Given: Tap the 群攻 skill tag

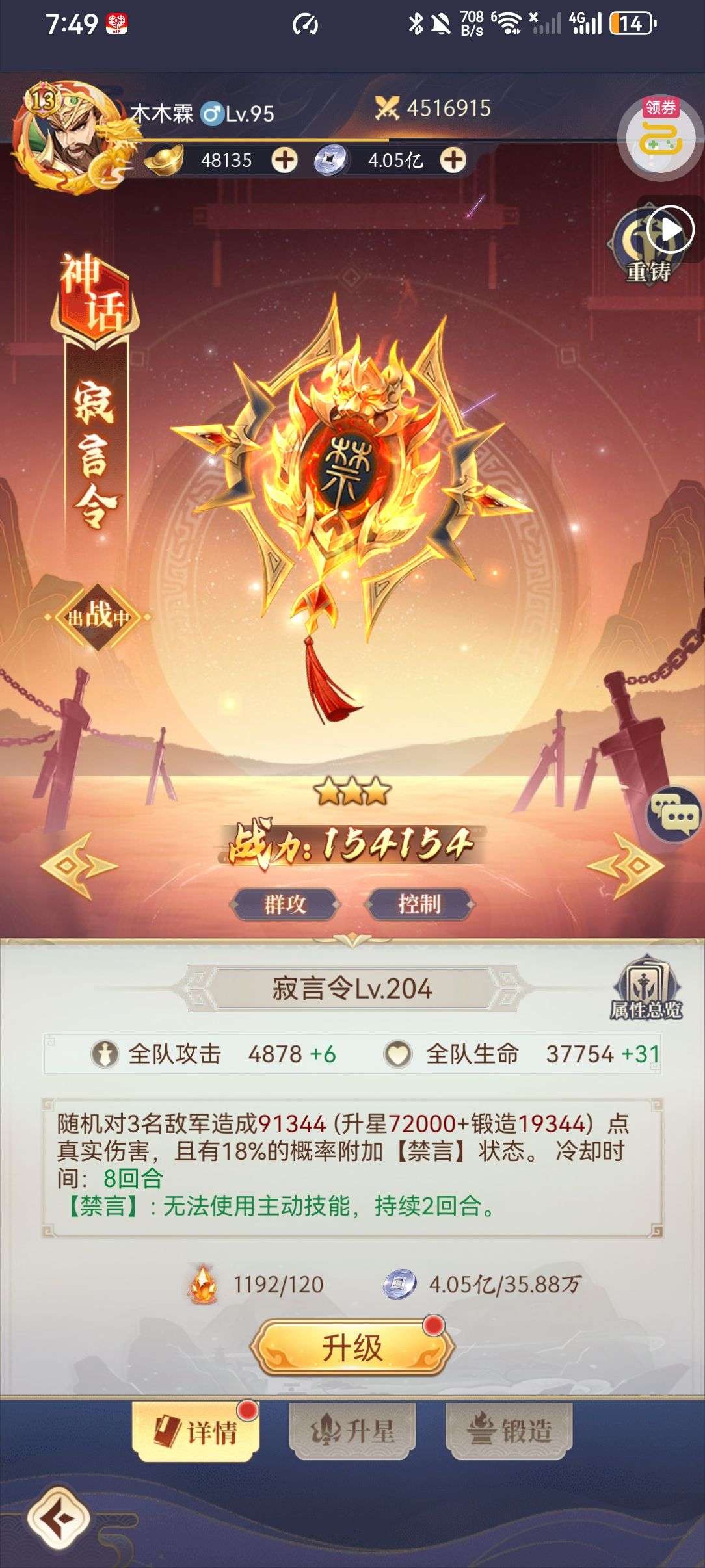Looking at the screenshot, I should 285,904.
